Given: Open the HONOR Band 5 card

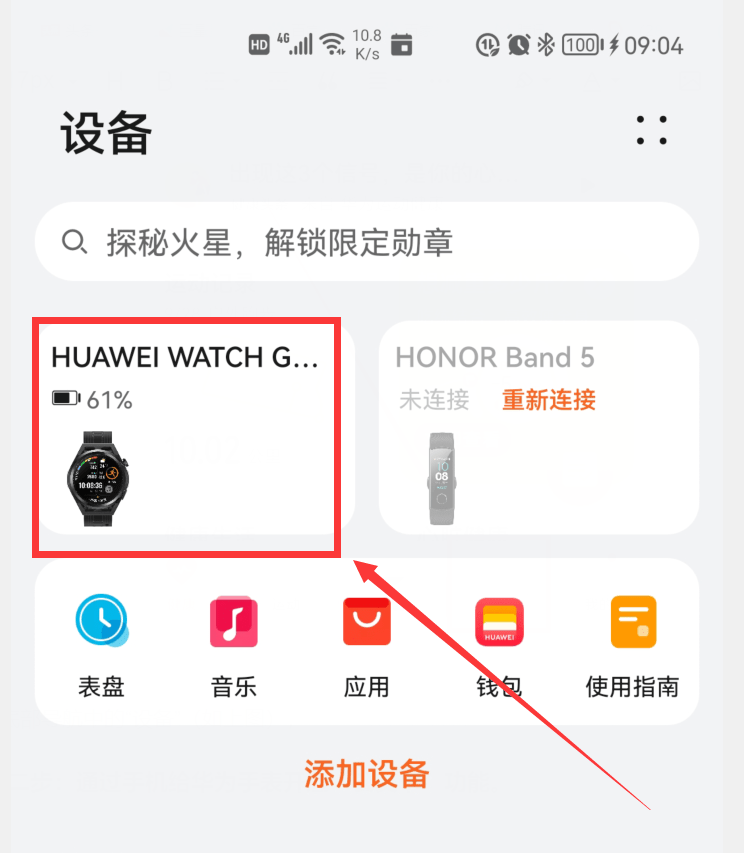Looking at the screenshot, I should point(538,460).
